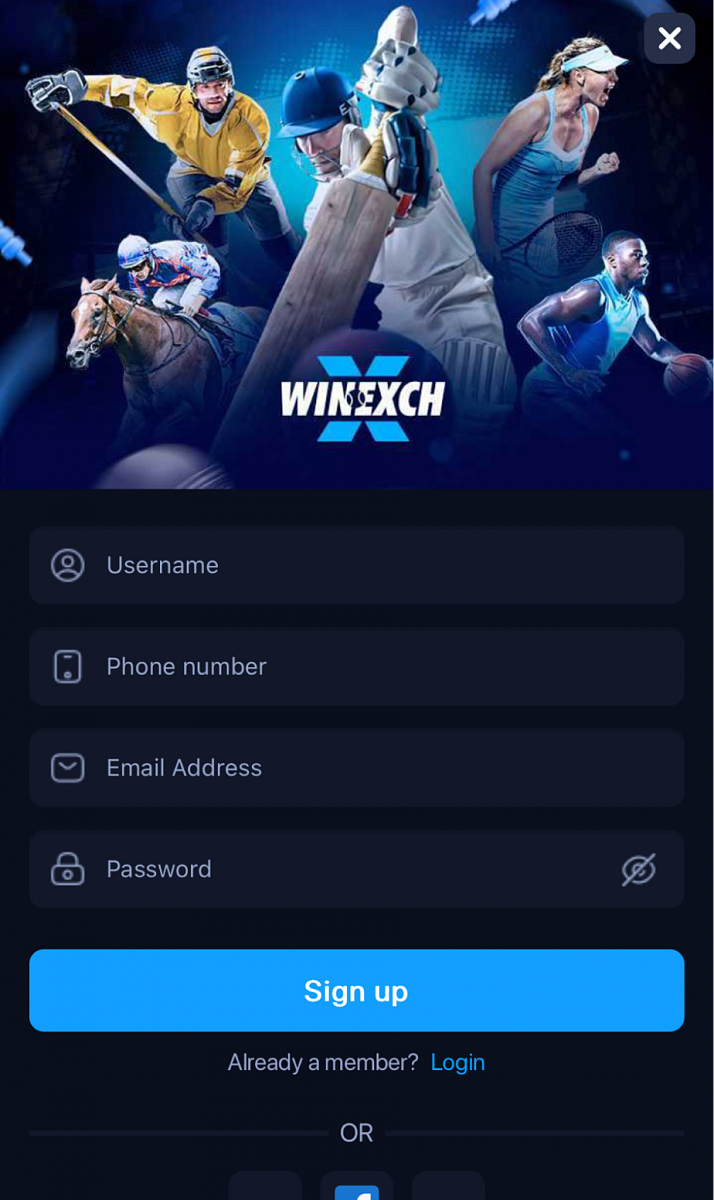This screenshot has width=714, height=1200.
Task: Close the sign-up screen
Action: [x=669, y=39]
